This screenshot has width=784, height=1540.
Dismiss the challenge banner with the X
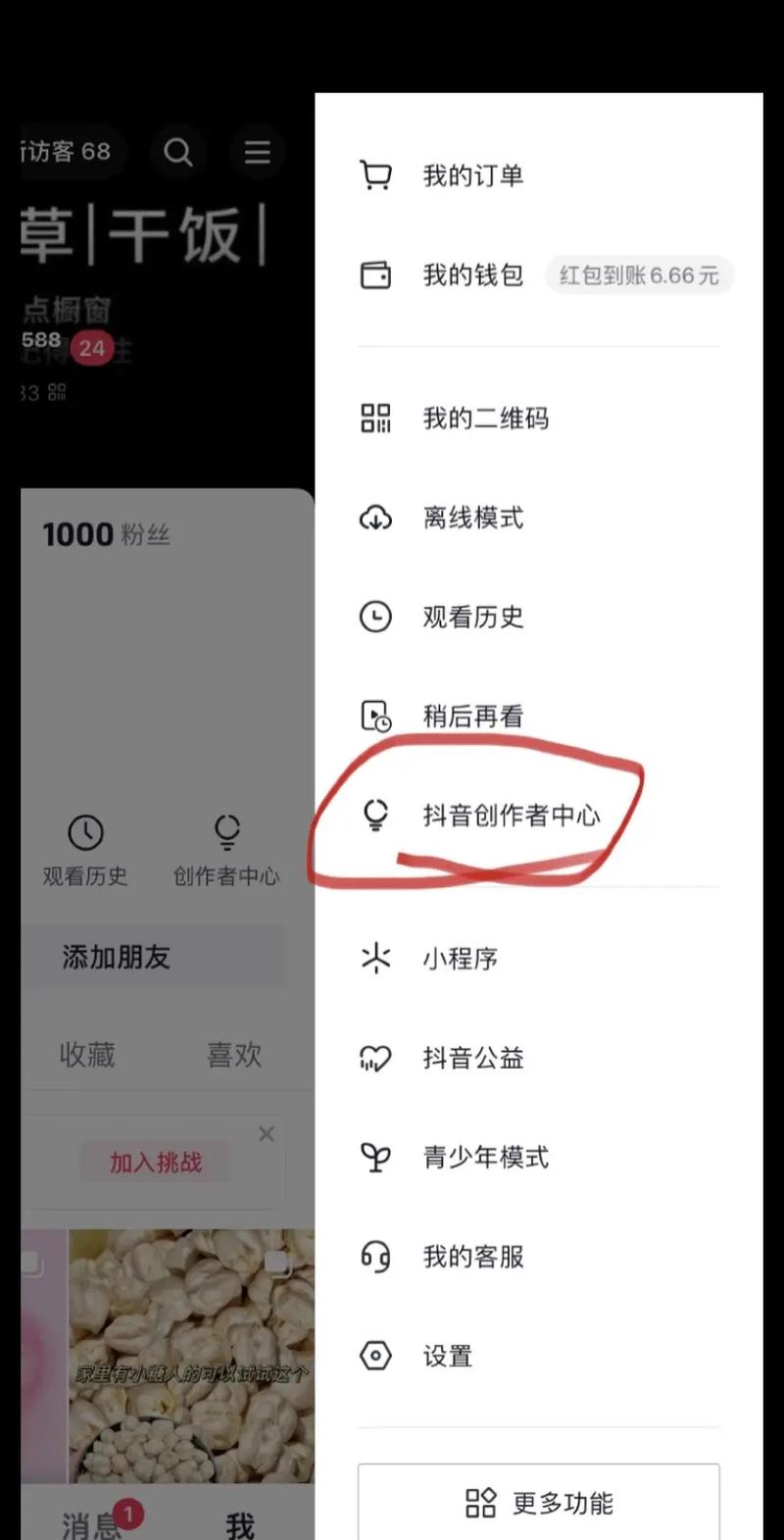tap(266, 1134)
